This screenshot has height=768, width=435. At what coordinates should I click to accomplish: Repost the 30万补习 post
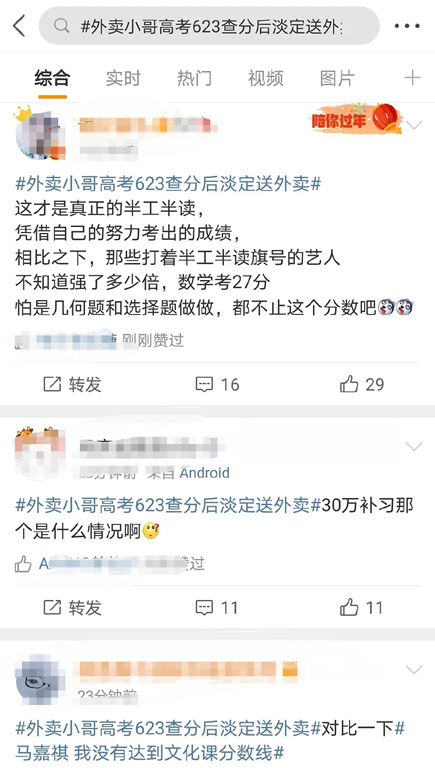pos(72,608)
